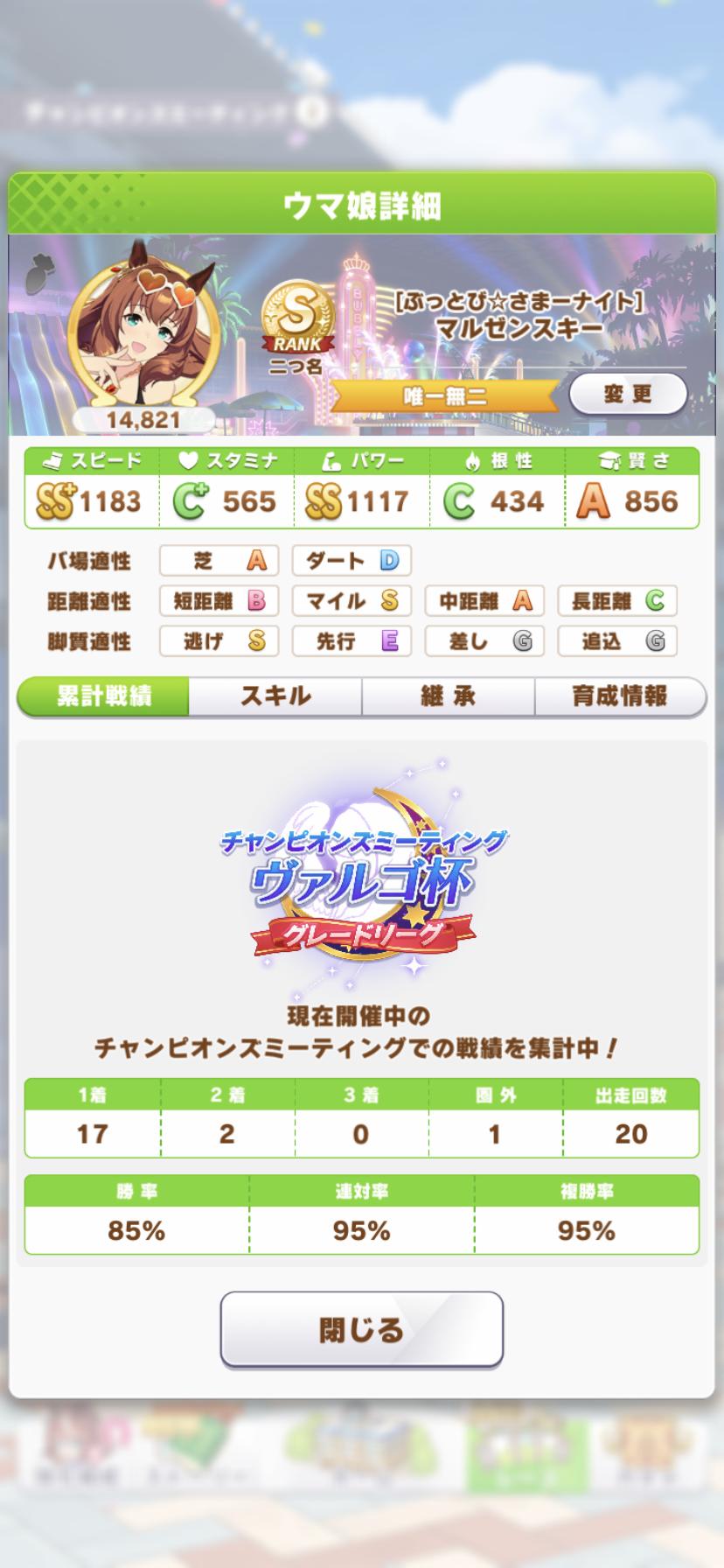
Task: Open the 育成情報 tab
Action: [x=619, y=696]
